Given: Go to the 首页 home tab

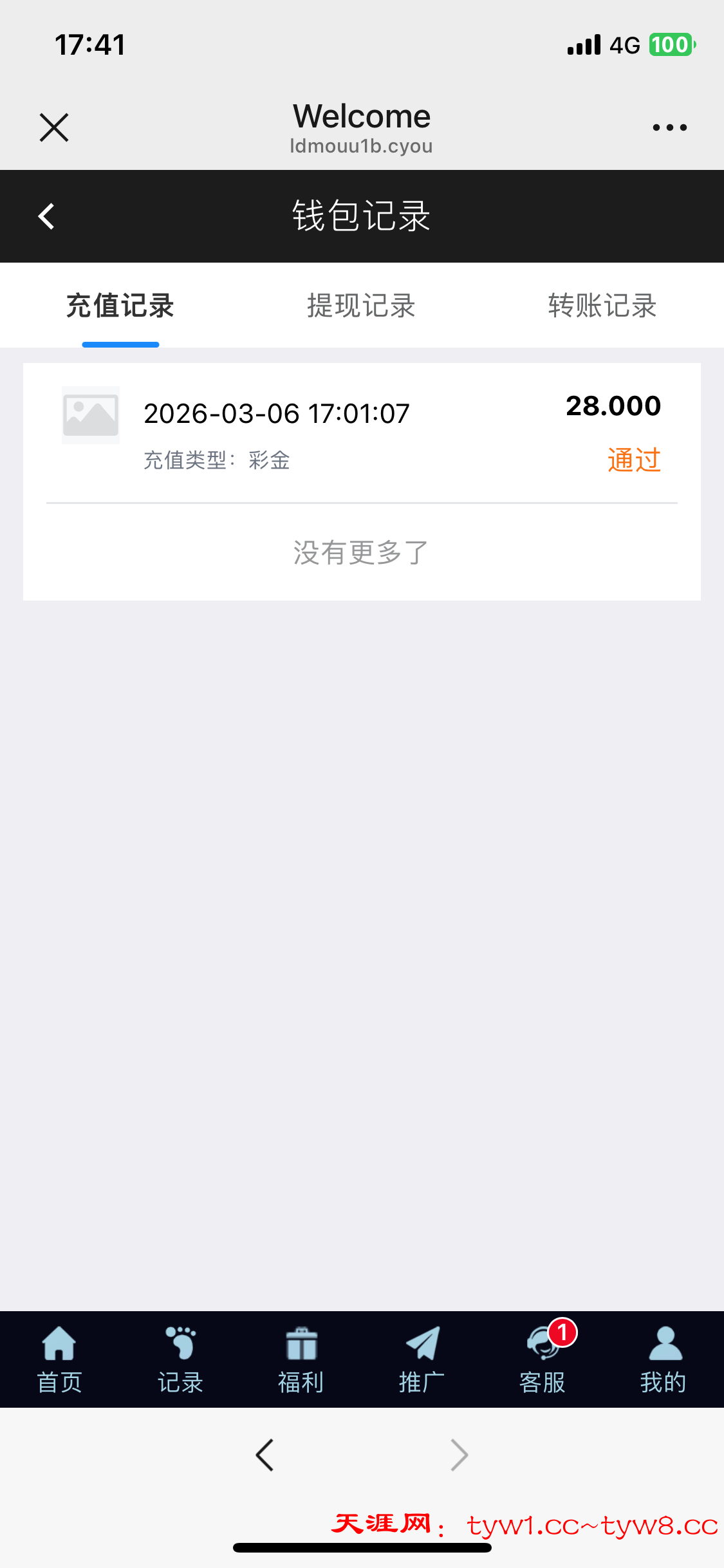Looking at the screenshot, I should click(59, 1359).
